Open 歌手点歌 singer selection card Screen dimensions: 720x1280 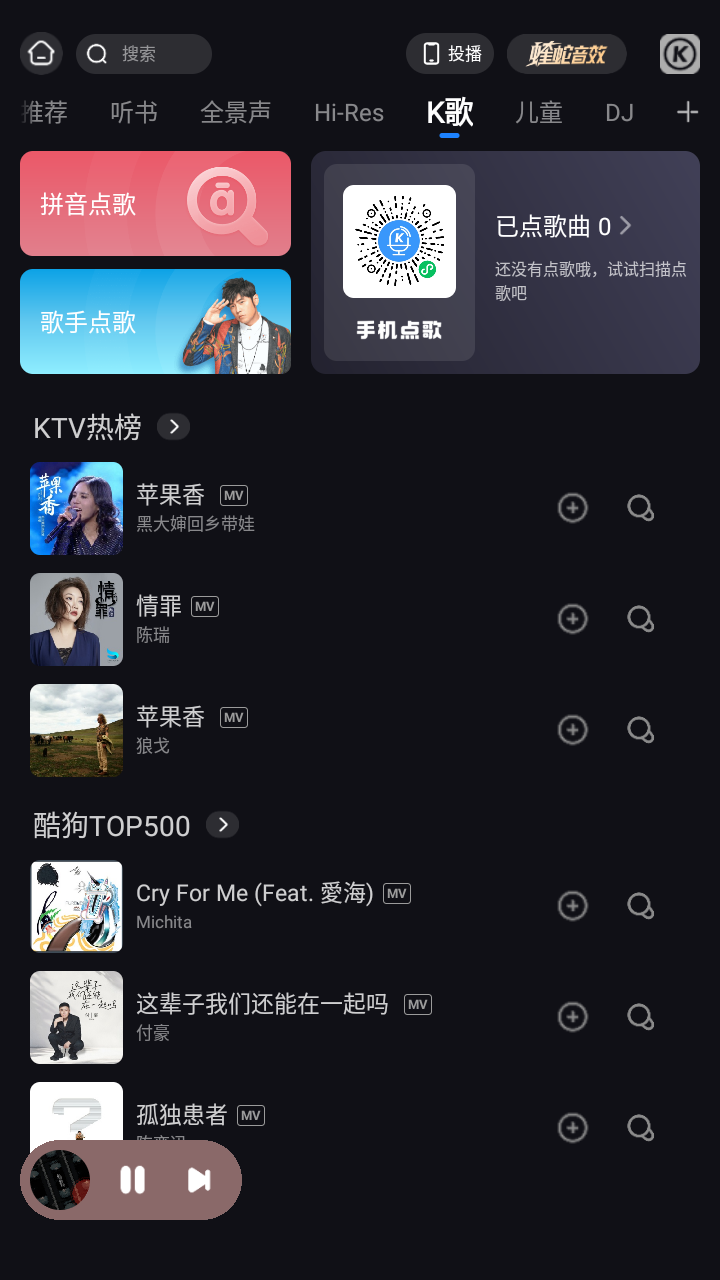coord(155,322)
